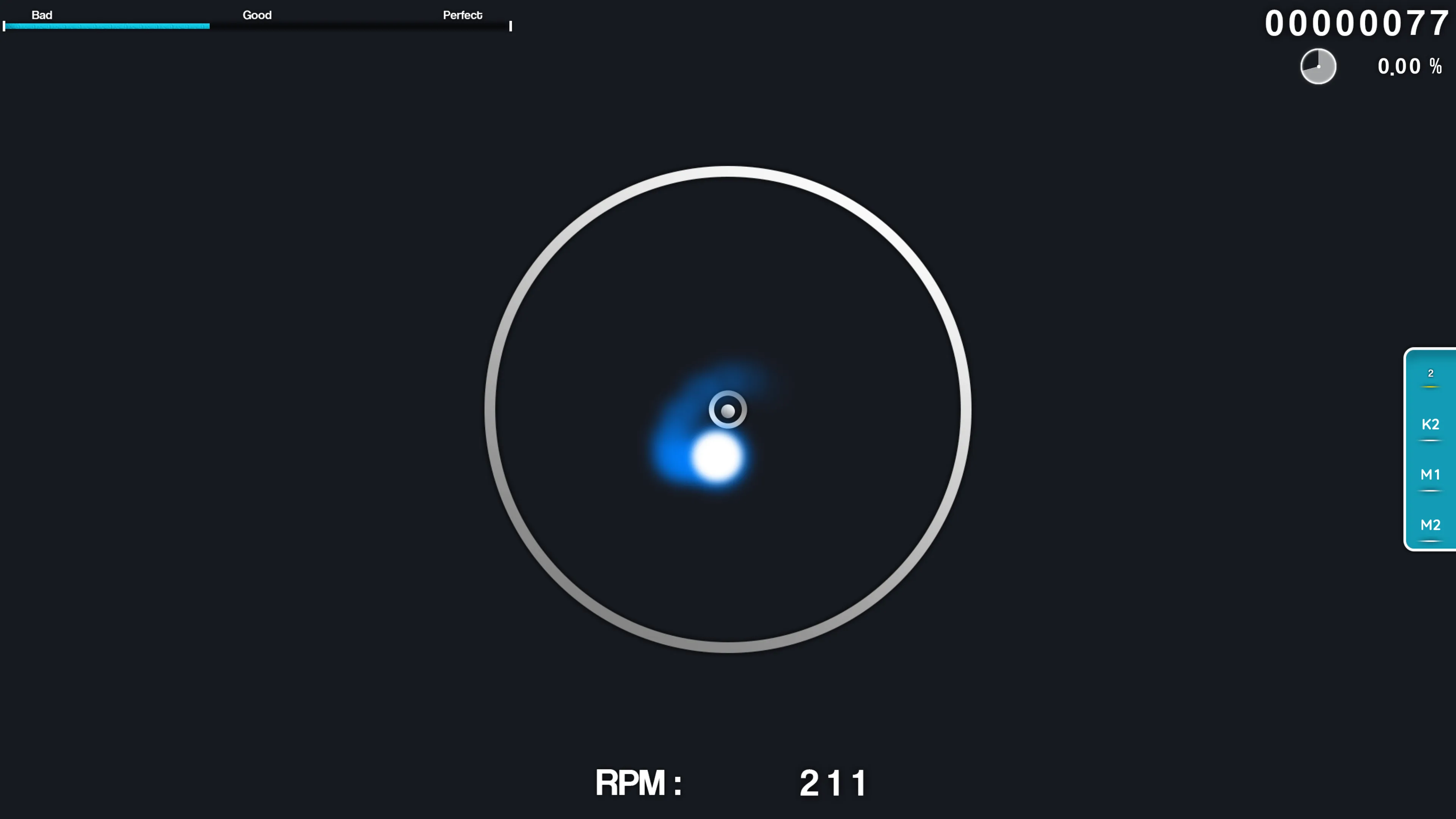The width and height of the screenshot is (1456, 819).
Task: Tap the spinner circle's center
Action: coord(728,410)
